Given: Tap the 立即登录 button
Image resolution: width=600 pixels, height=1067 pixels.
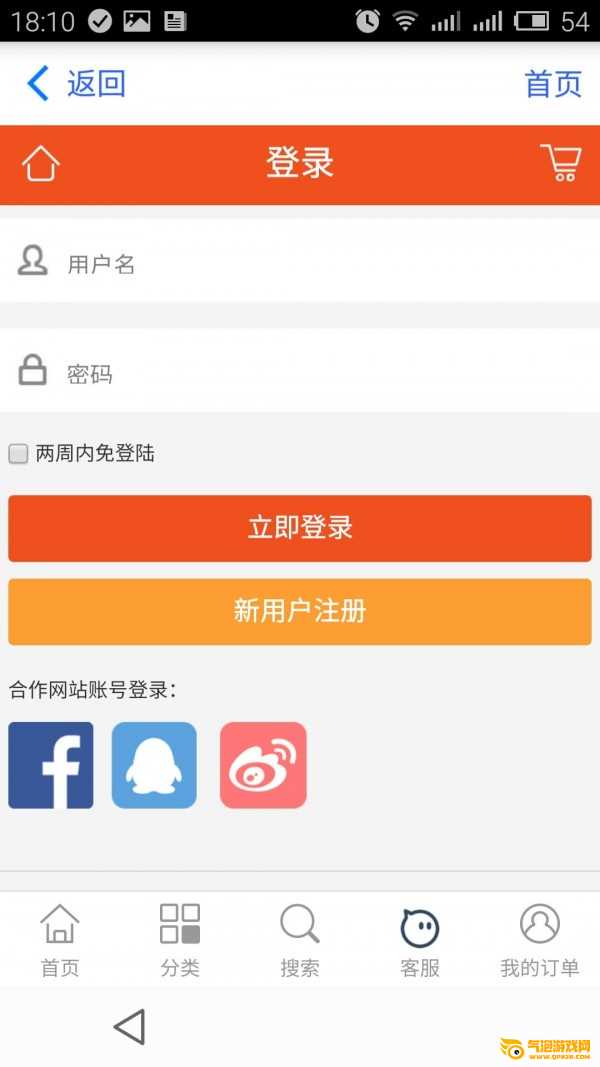Looking at the screenshot, I should click(x=300, y=528).
